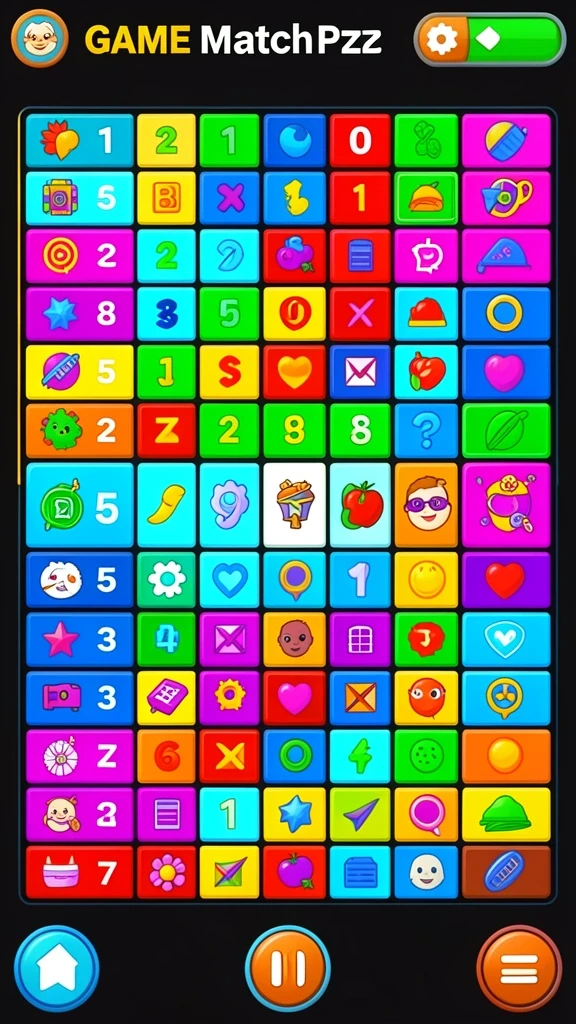Tap the yellow tile with letter B
This screenshot has height=1024, width=576.
[x=166, y=198]
